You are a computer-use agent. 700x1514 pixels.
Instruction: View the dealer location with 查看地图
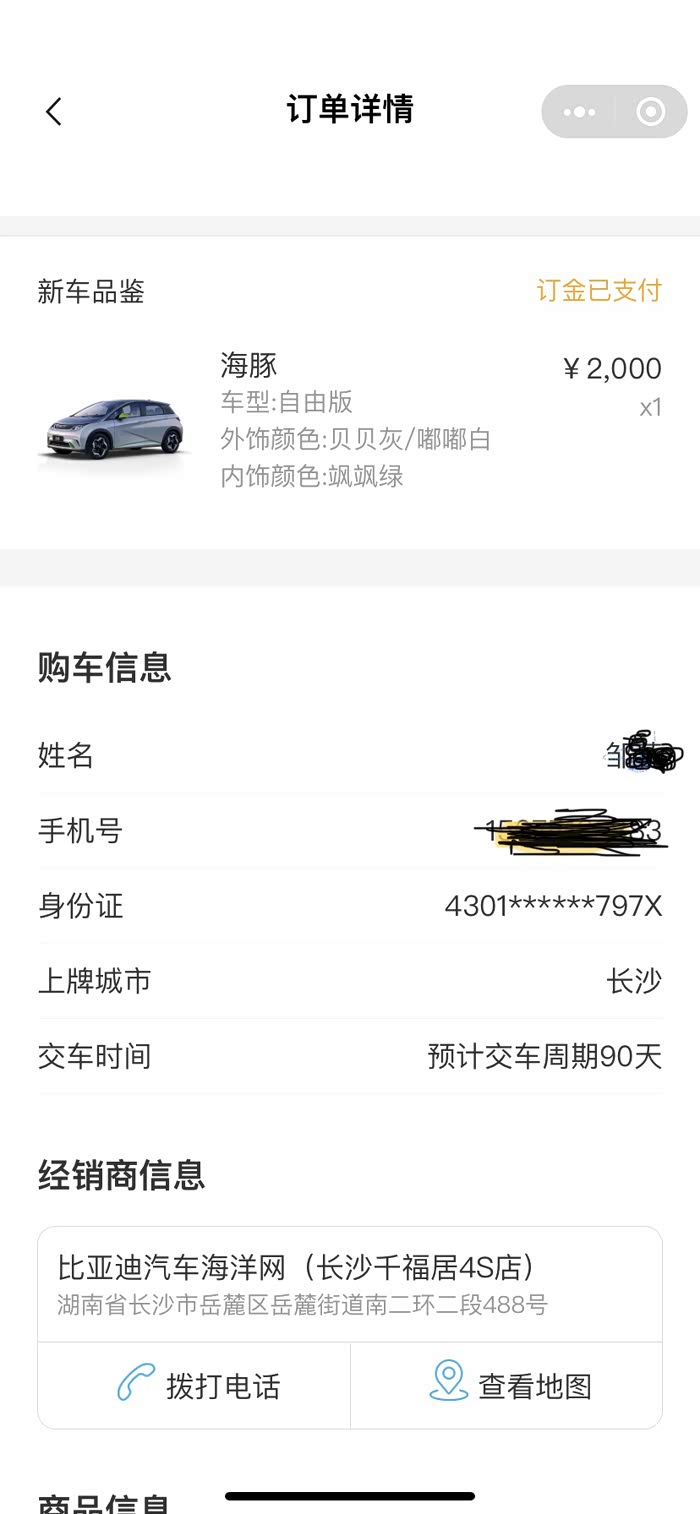509,1386
